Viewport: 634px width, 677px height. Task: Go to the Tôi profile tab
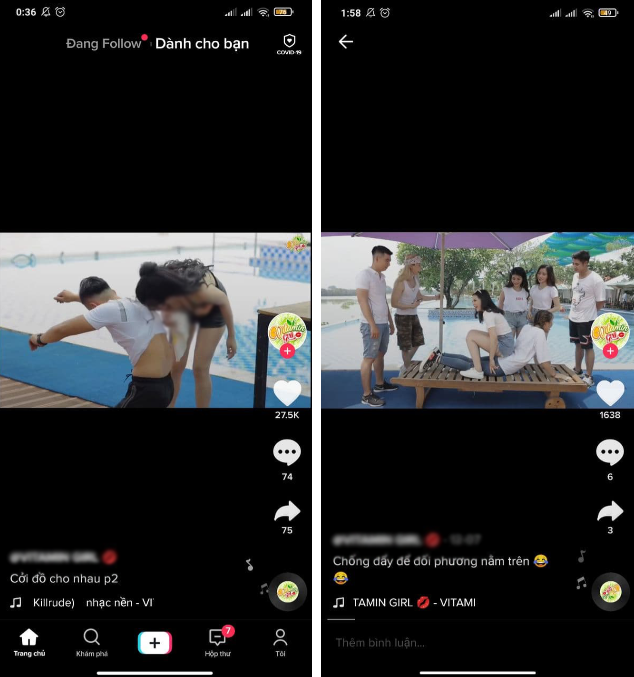point(280,642)
